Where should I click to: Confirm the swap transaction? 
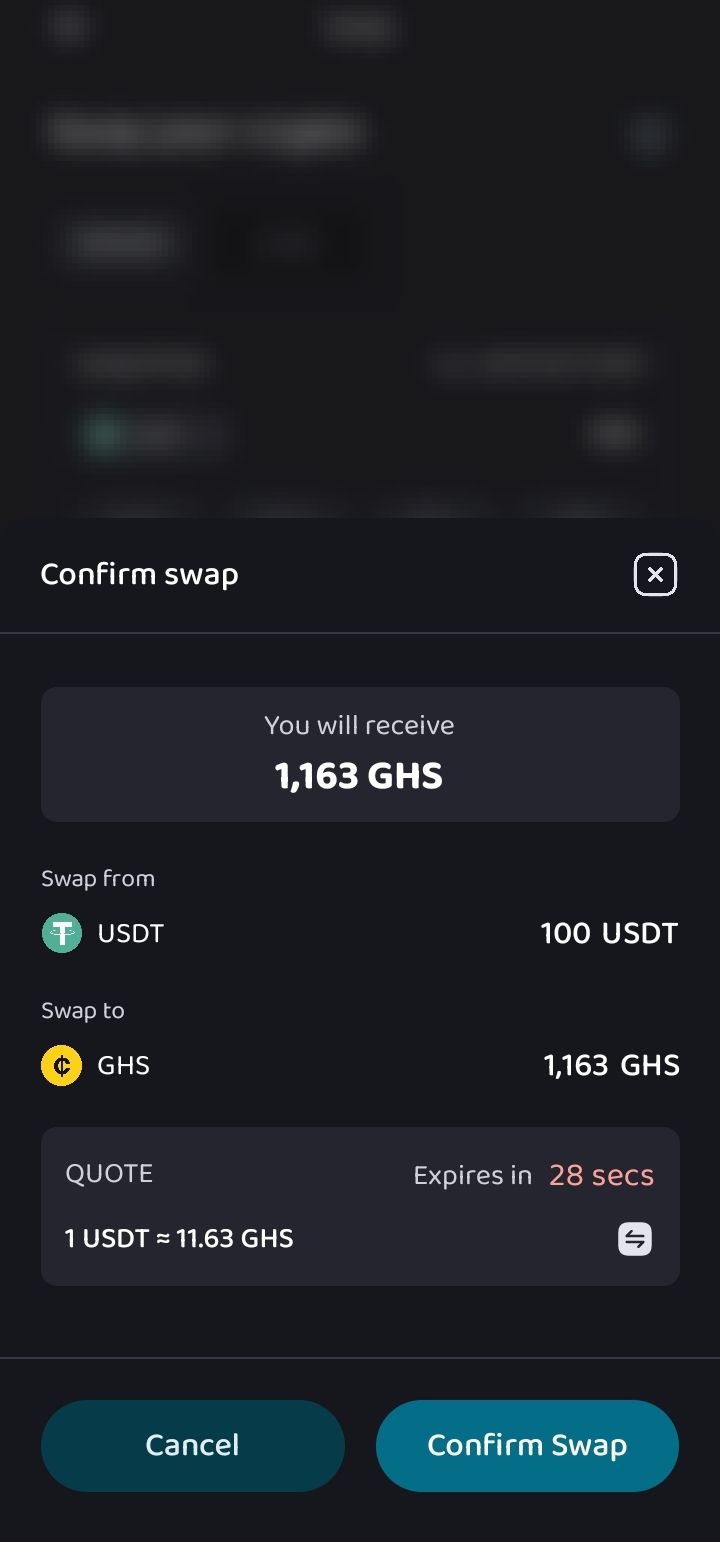pos(527,1445)
